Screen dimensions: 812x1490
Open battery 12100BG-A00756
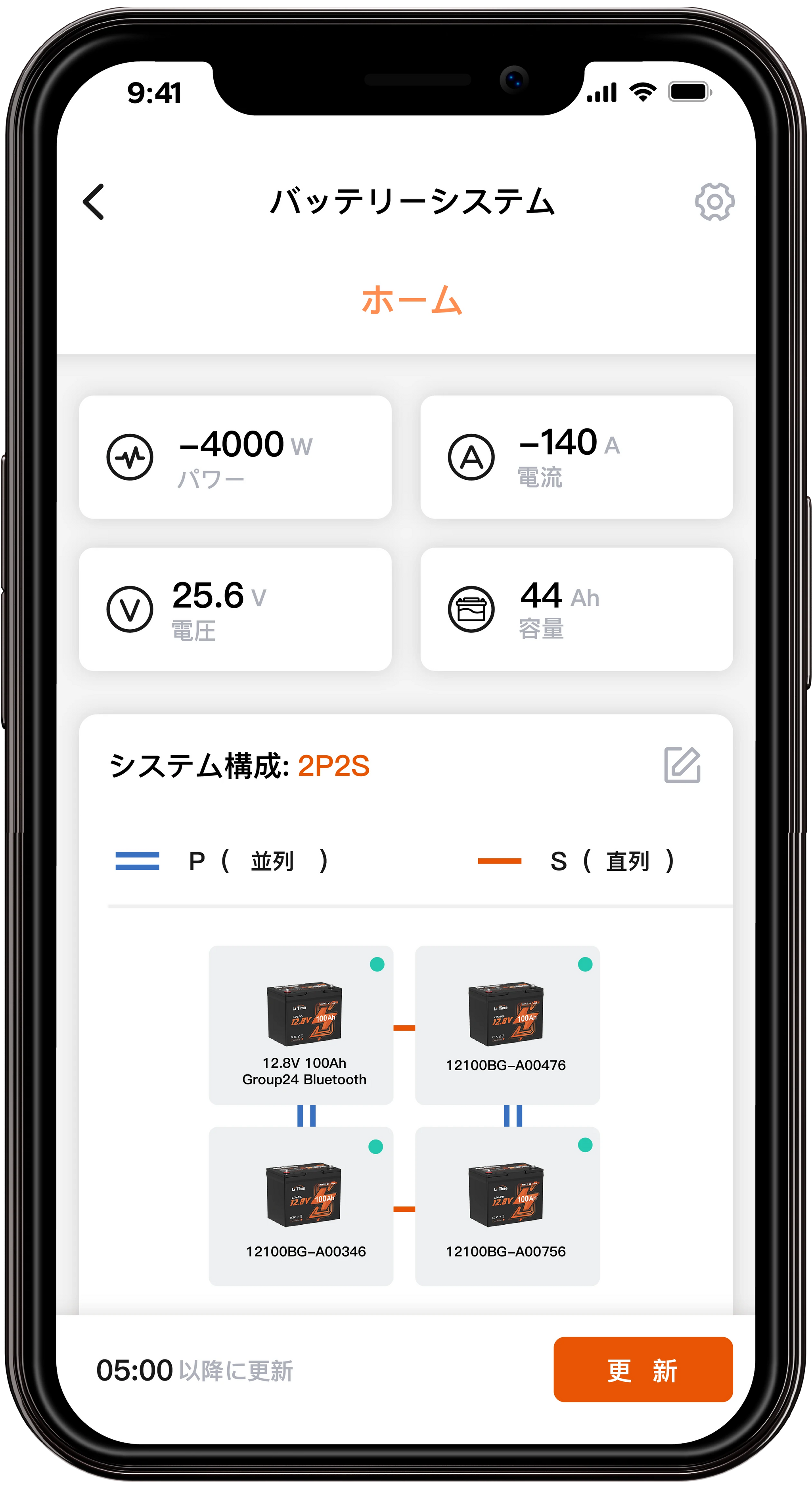tap(507, 1207)
